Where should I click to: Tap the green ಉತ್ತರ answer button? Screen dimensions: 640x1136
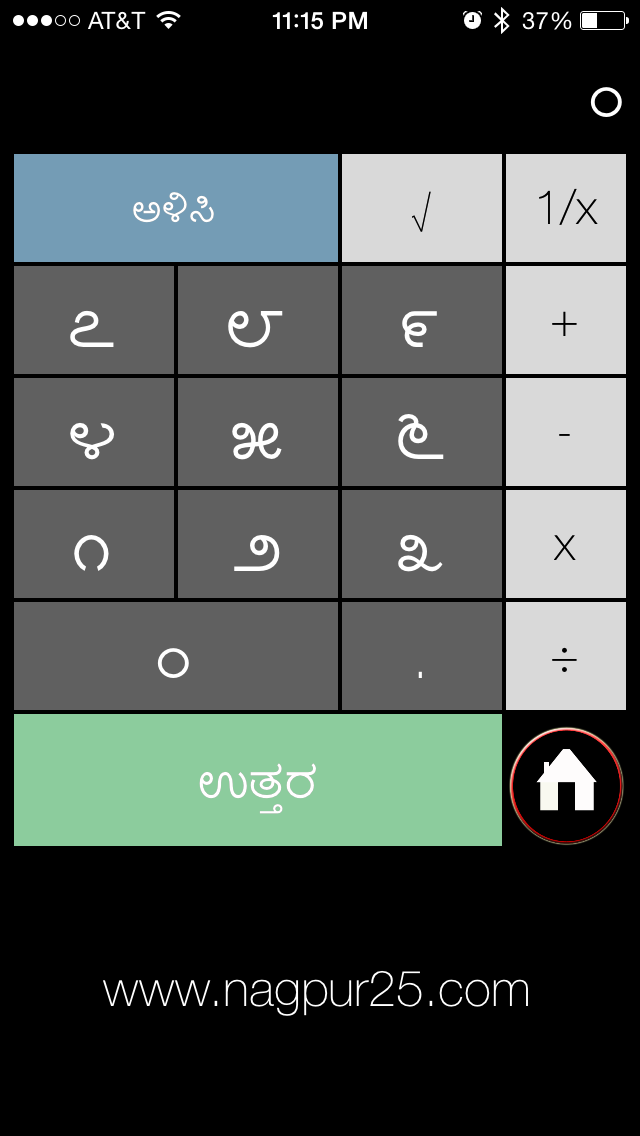point(257,780)
